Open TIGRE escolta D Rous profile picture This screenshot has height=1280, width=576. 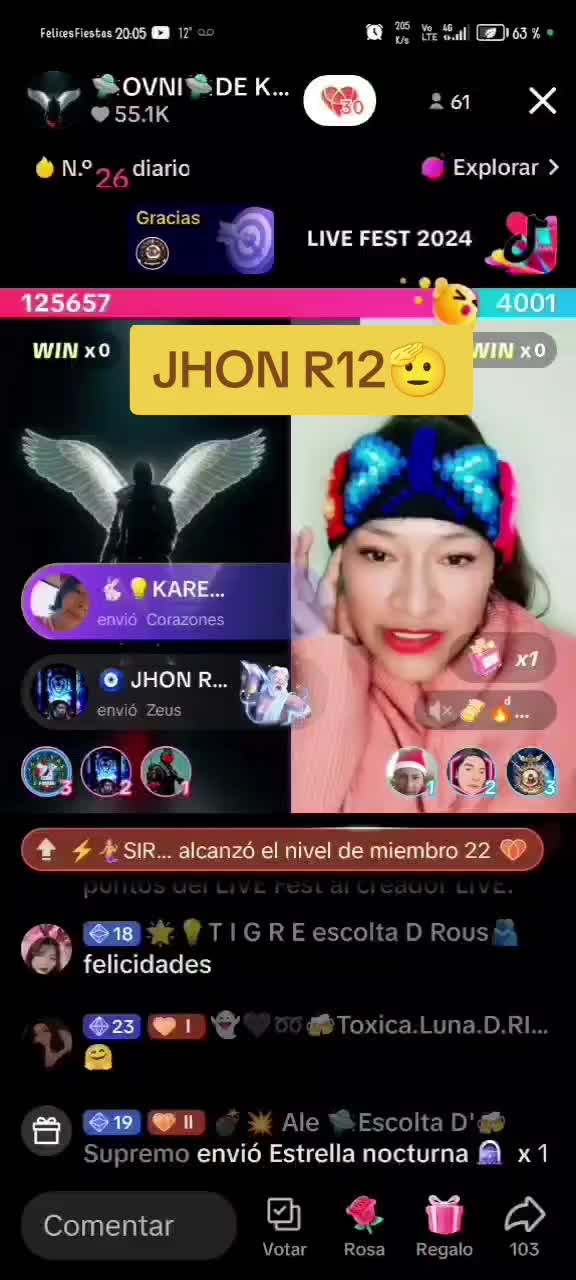coord(47,949)
